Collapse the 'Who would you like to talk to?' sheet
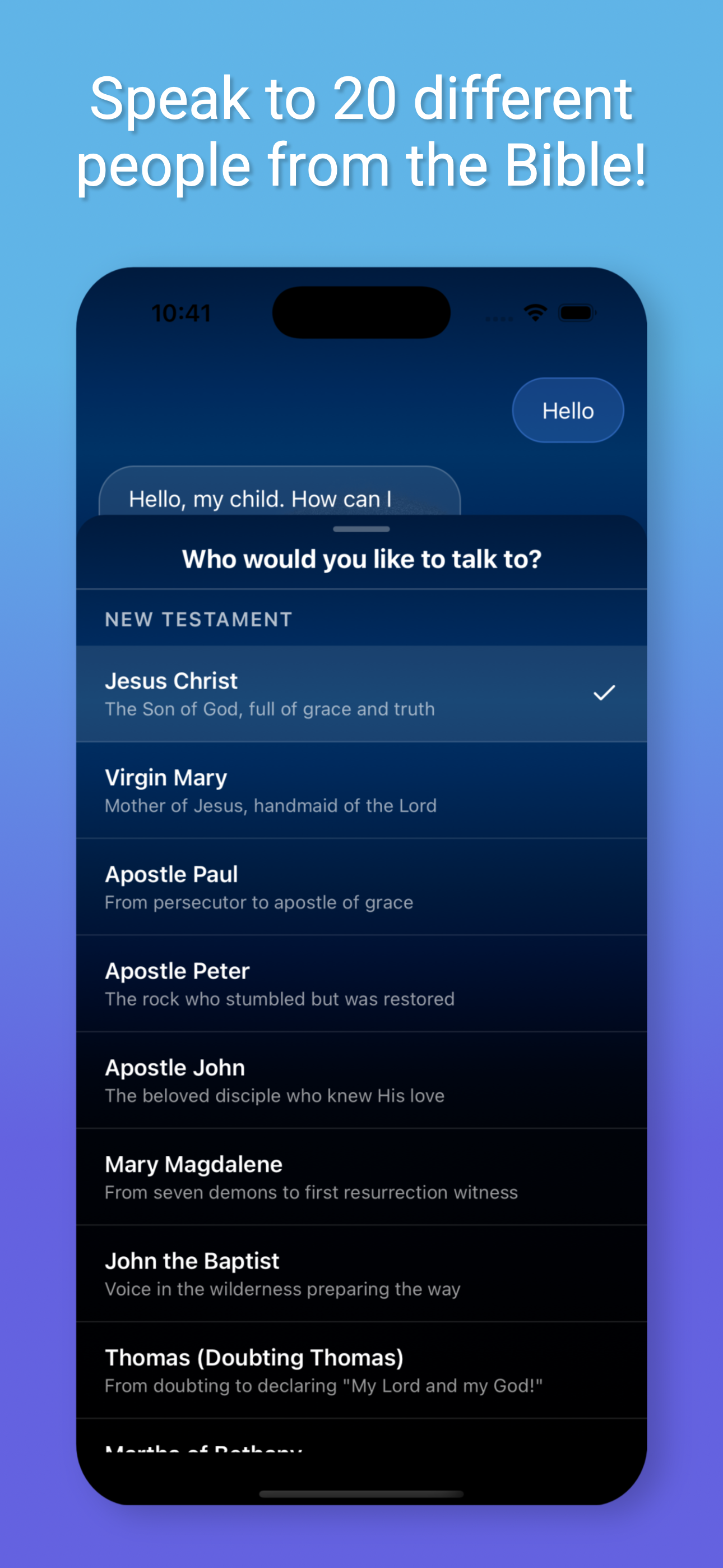Screen dimensions: 723x1568 click(361, 529)
